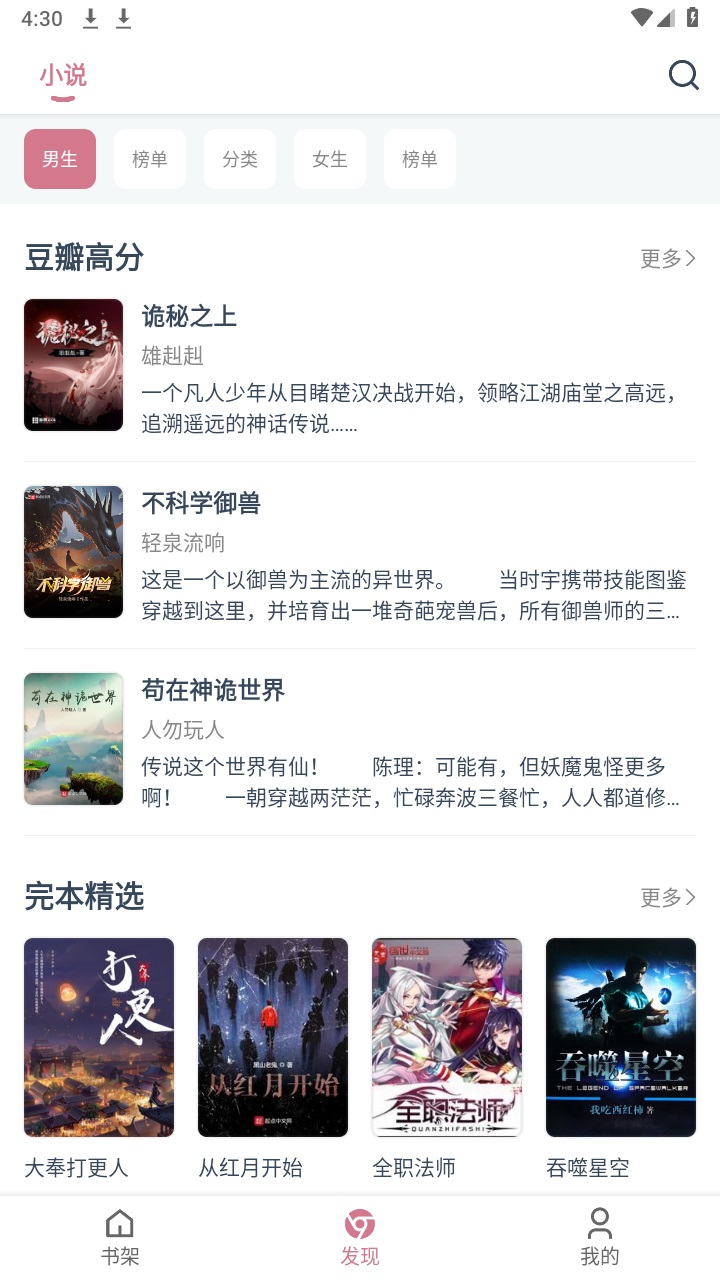Open the 大奉打更人 book cover
The width and height of the screenshot is (720, 1280).
[x=99, y=1037]
